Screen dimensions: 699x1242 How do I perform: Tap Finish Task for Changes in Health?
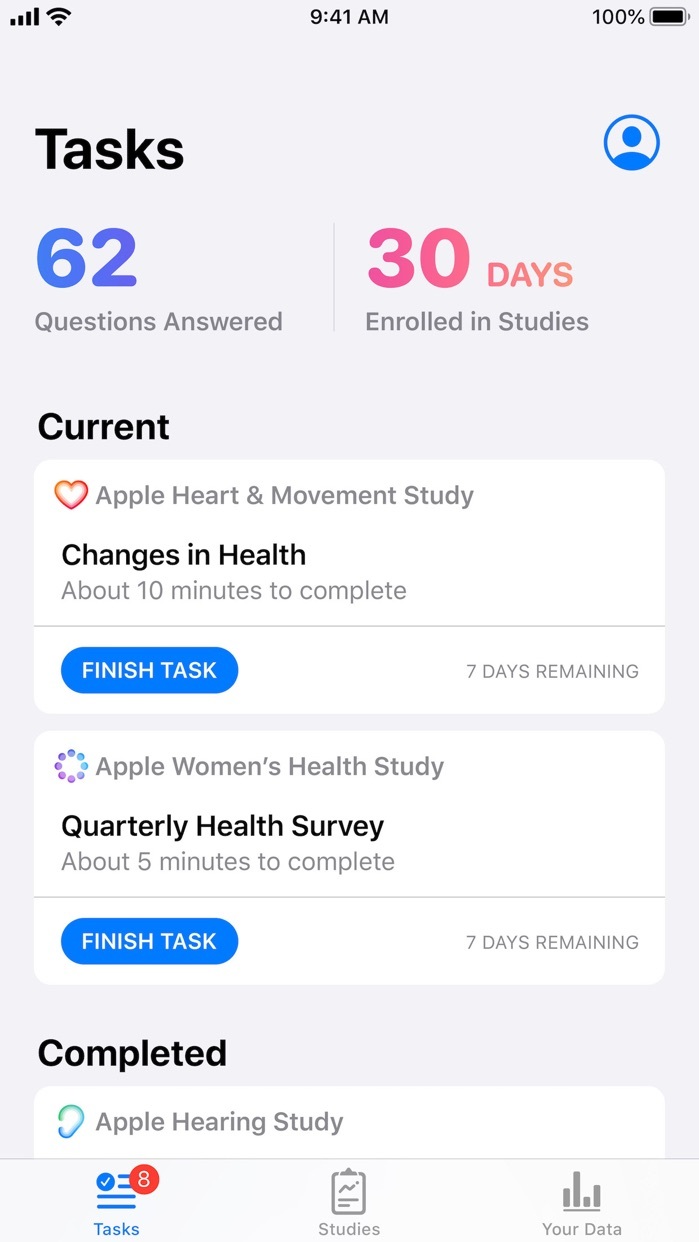pyautogui.click(x=149, y=670)
